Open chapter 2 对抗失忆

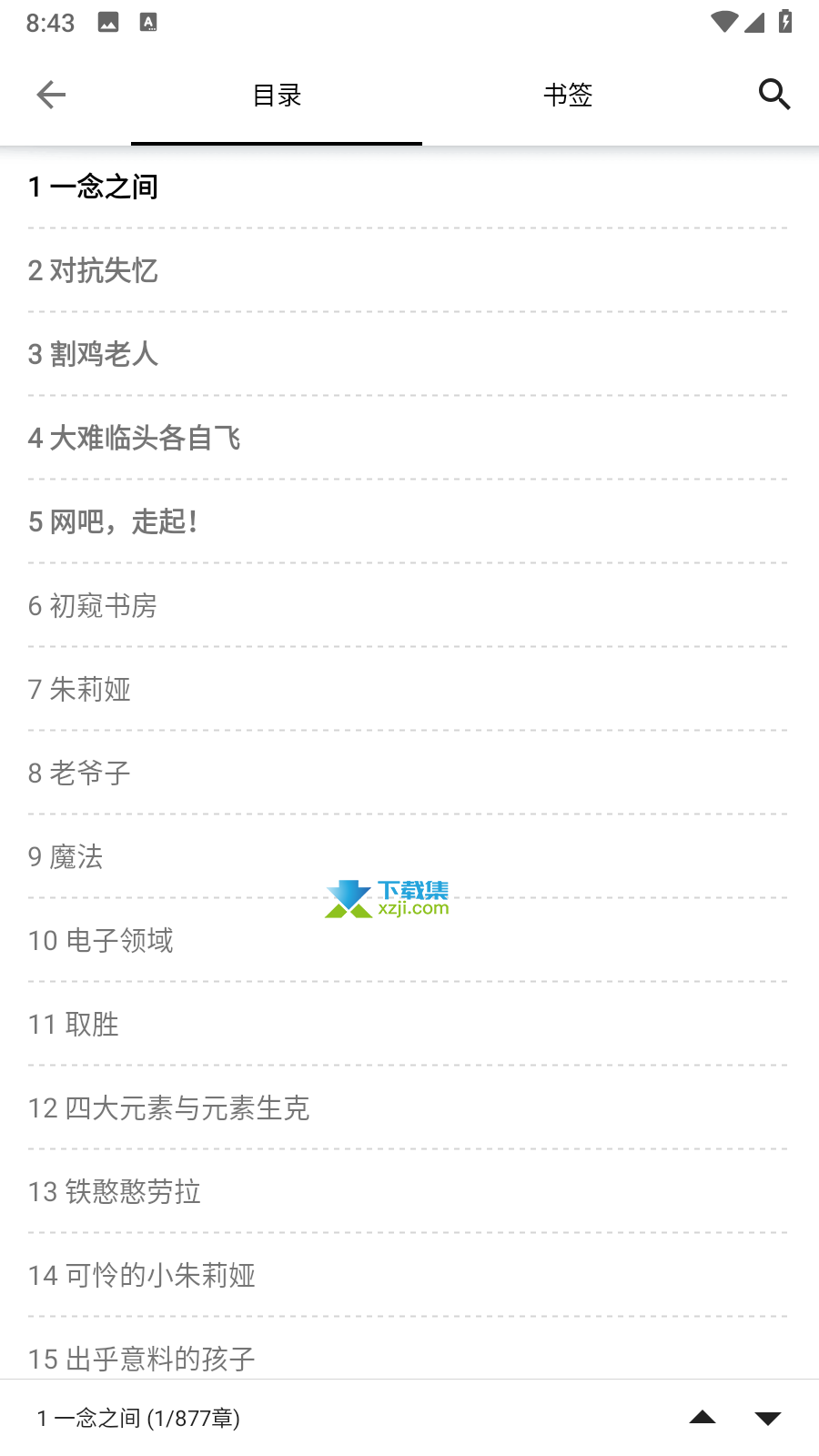[x=409, y=270]
